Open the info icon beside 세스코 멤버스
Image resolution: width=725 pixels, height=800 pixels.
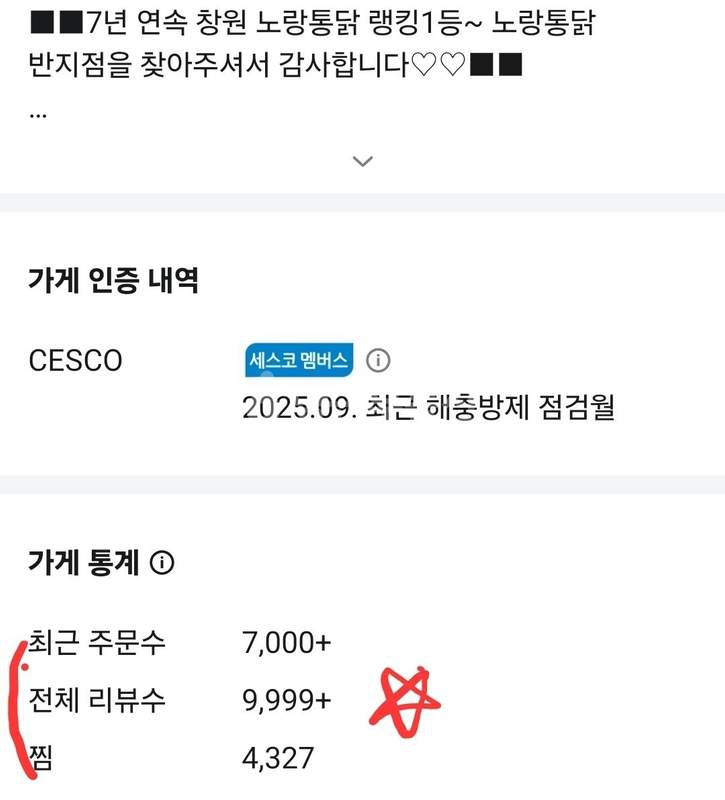(377, 359)
